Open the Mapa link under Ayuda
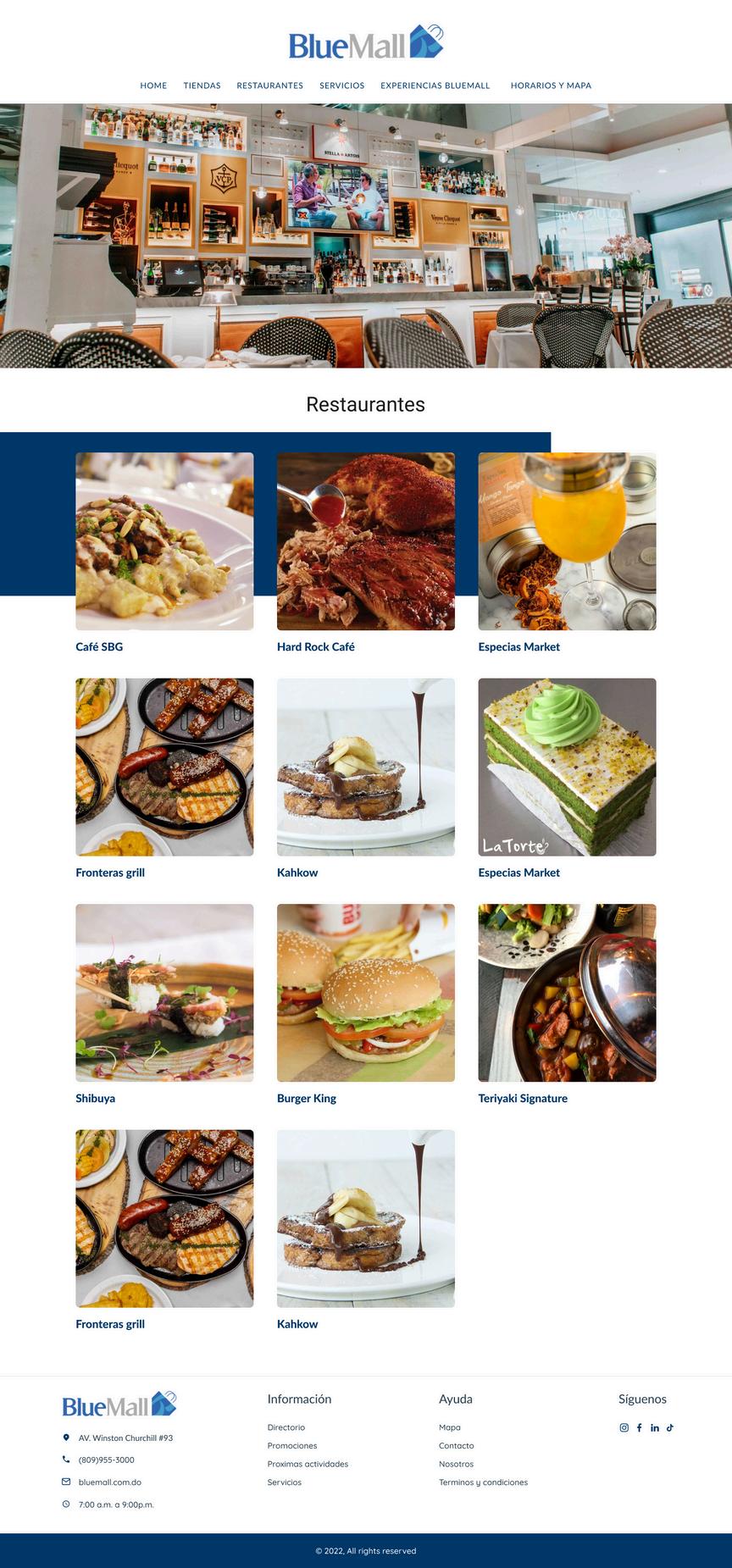This screenshot has width=732, height=1568. (450, 1427)
